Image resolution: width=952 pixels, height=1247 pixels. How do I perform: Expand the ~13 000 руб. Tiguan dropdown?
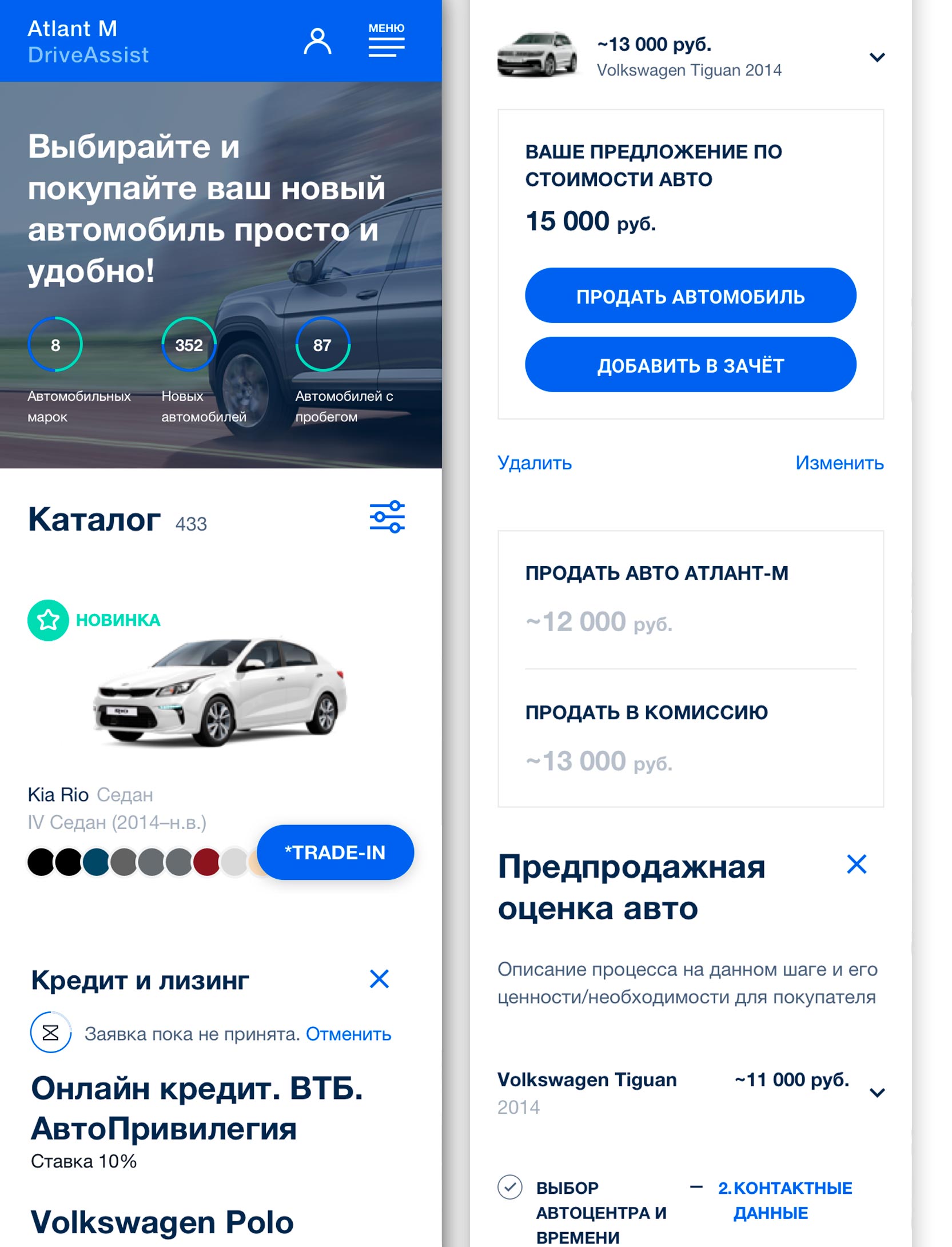[x=877, y=57]
